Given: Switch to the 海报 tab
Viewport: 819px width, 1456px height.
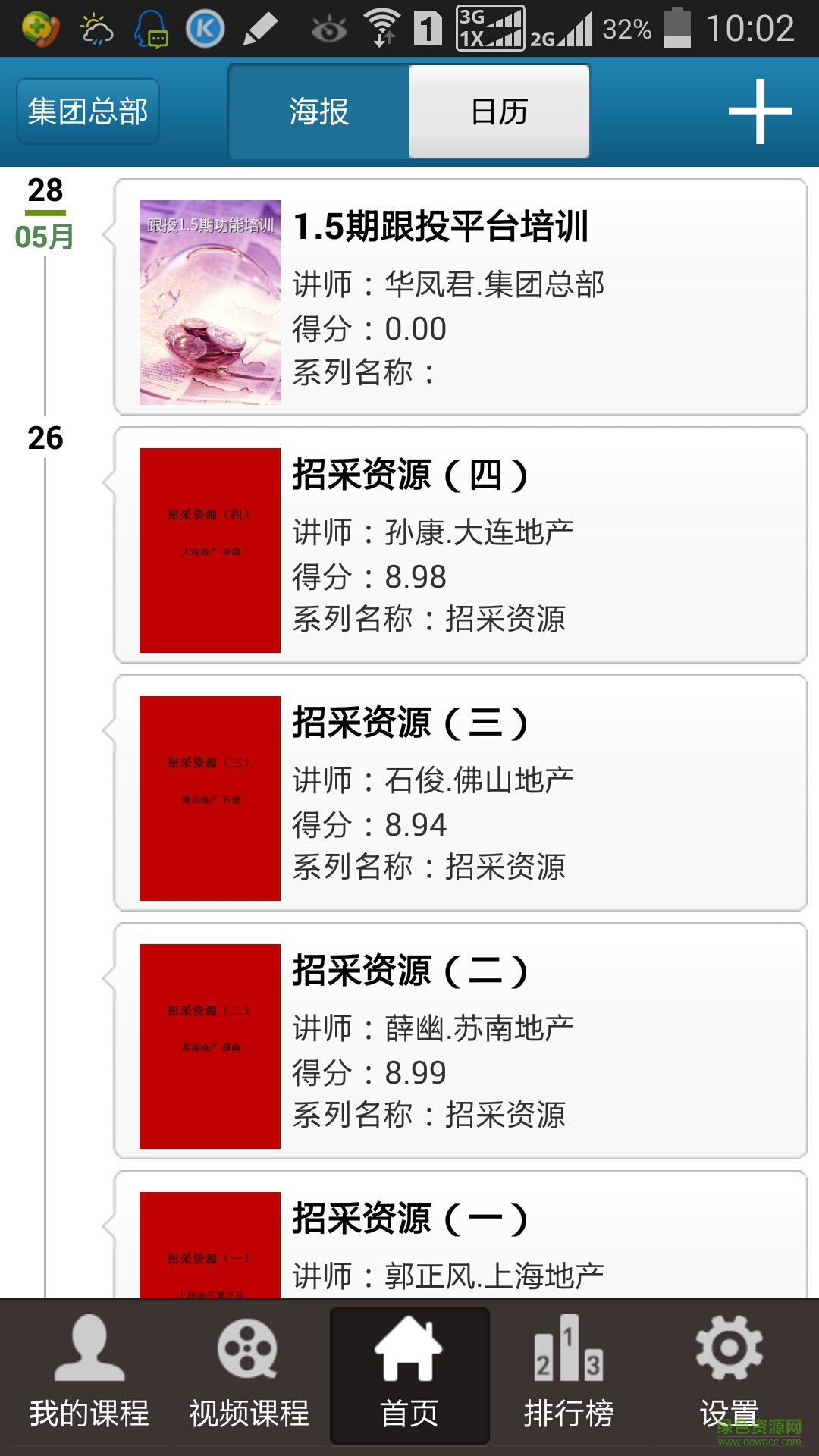Looking at the screenshot, I should (x=318, y=111).
